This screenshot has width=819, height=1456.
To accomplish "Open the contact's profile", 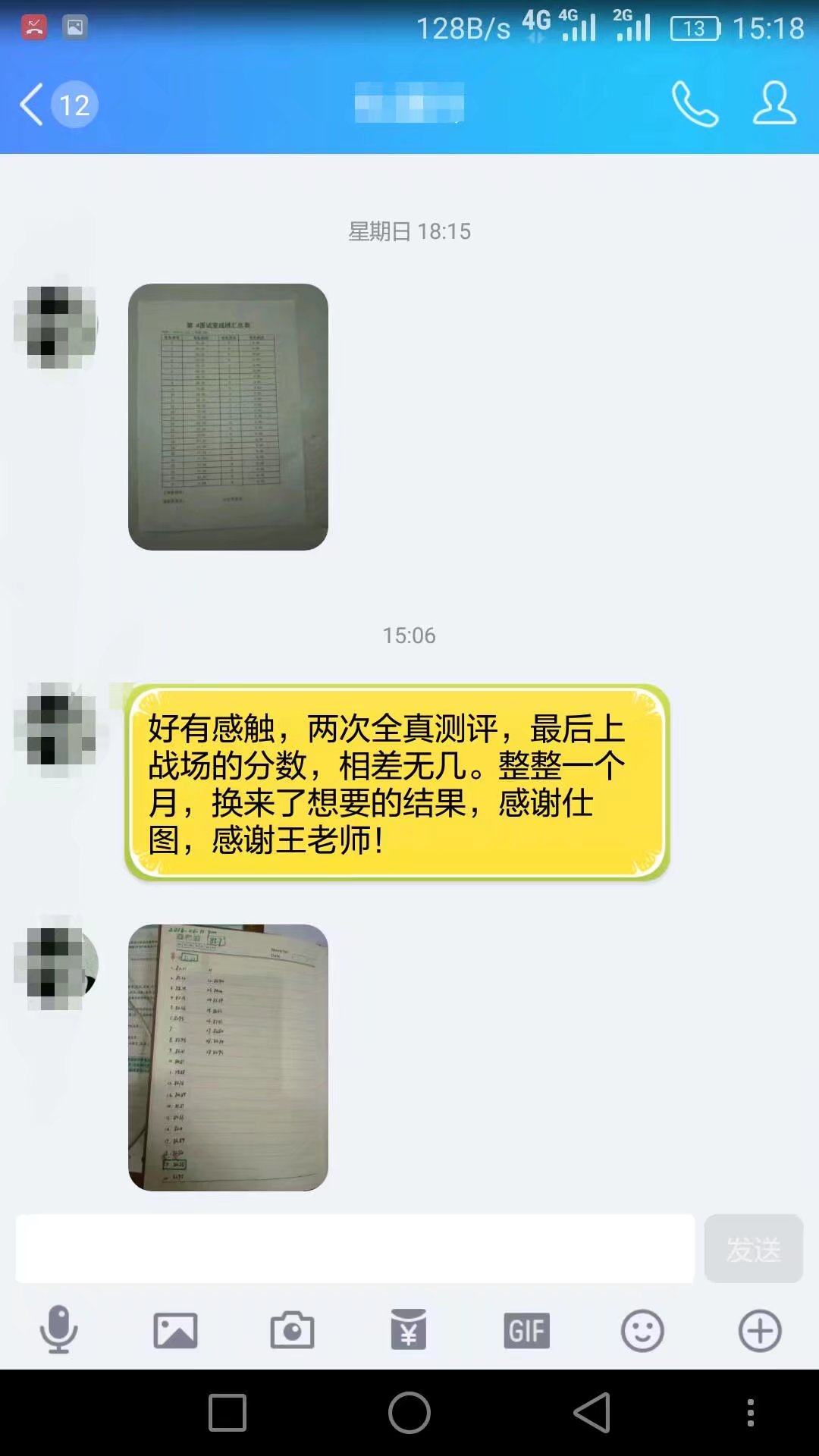I will point(774,104).
